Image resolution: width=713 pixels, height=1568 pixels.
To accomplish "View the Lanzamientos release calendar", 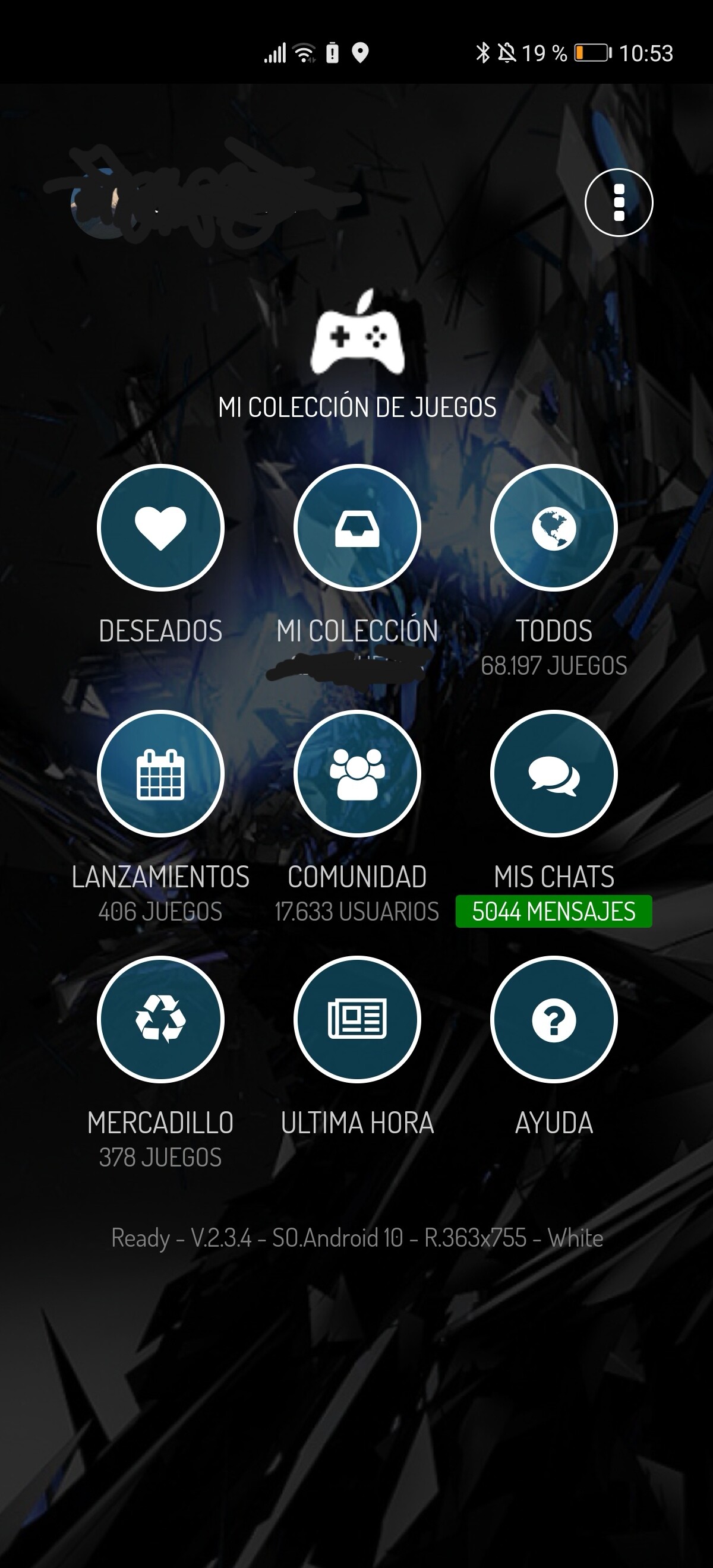I will pos(161,774).
